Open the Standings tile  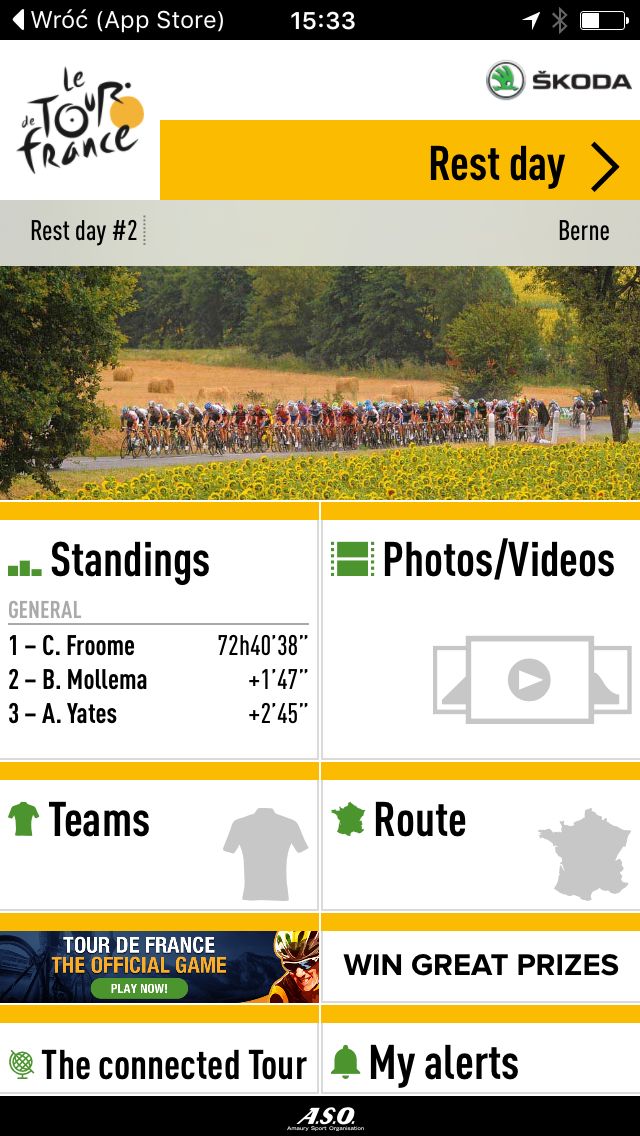click(159, 638)
